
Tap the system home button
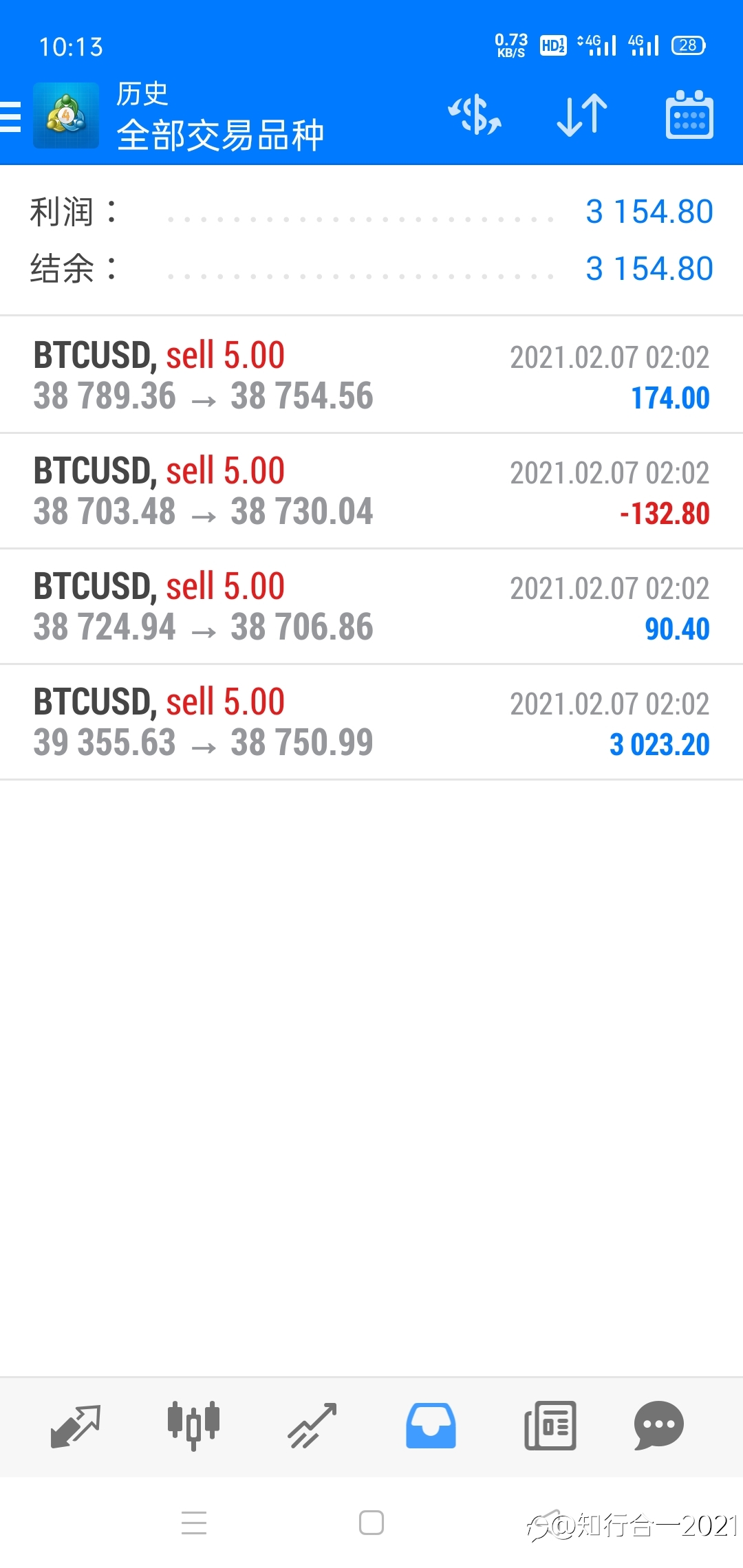coord(371,1523)
